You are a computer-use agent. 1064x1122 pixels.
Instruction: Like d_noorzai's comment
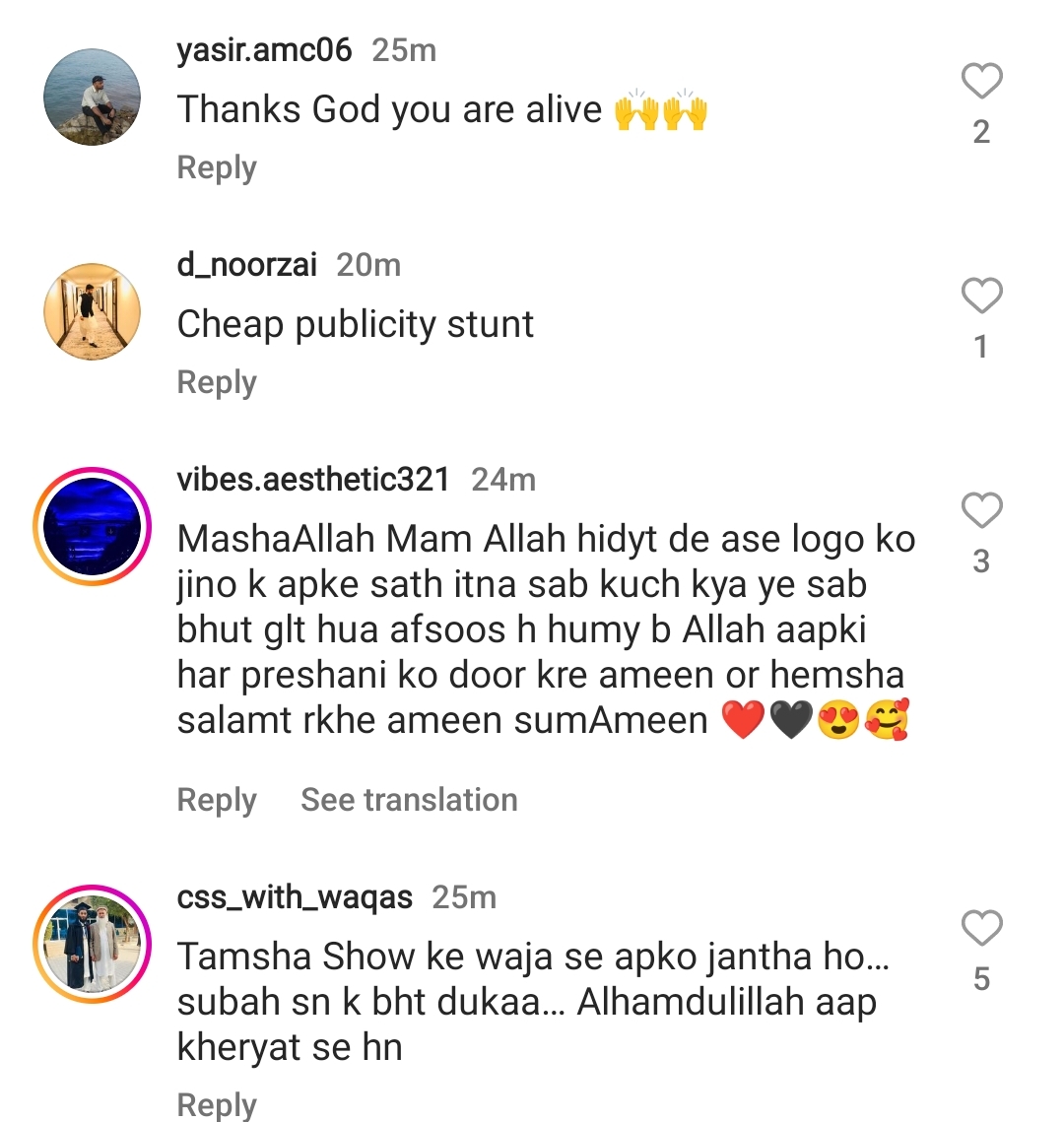(x=981, y=296)
